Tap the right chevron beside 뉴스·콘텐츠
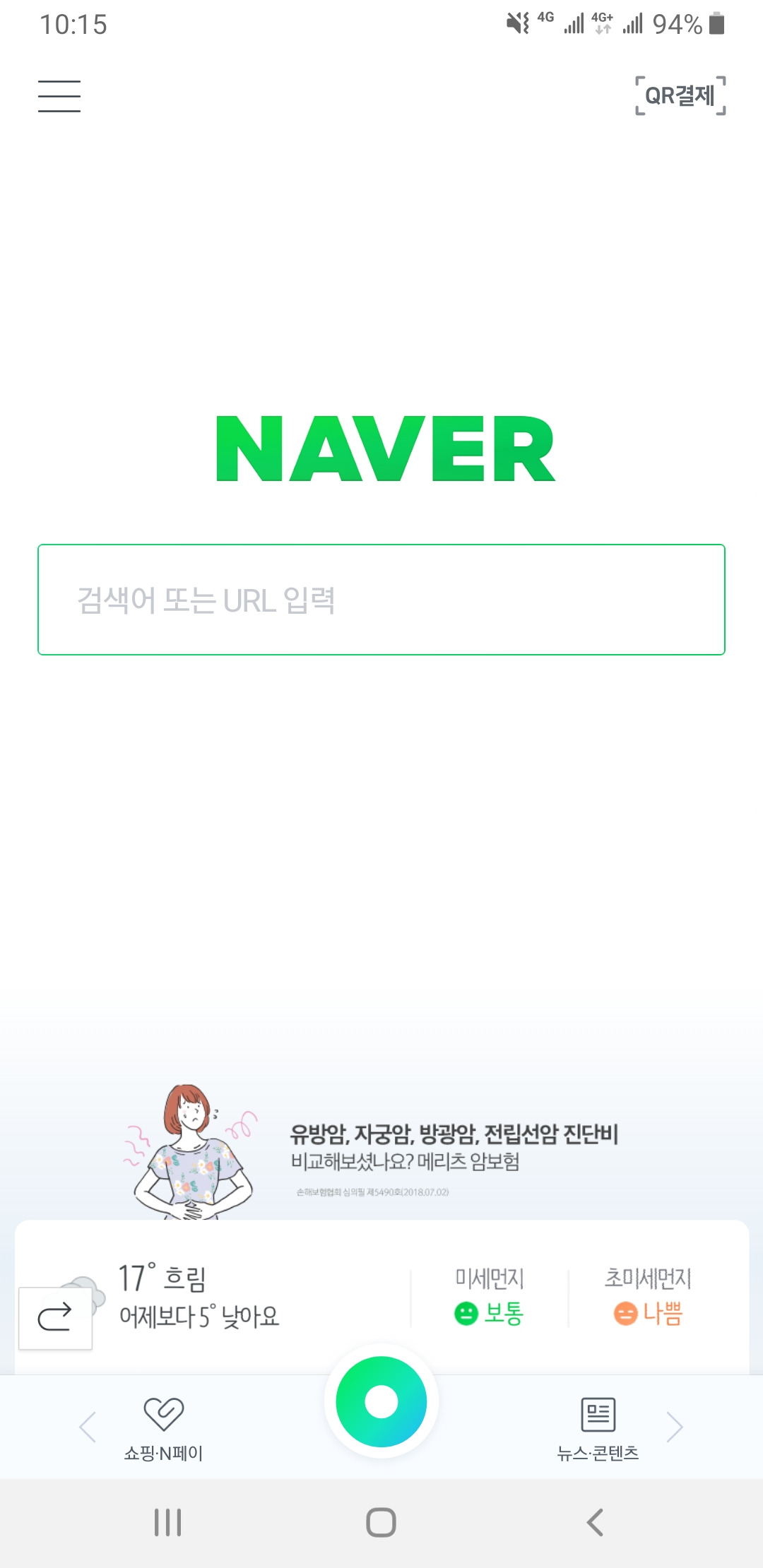The width and height of the screenshot is (763, 1568). (675, 1427)
